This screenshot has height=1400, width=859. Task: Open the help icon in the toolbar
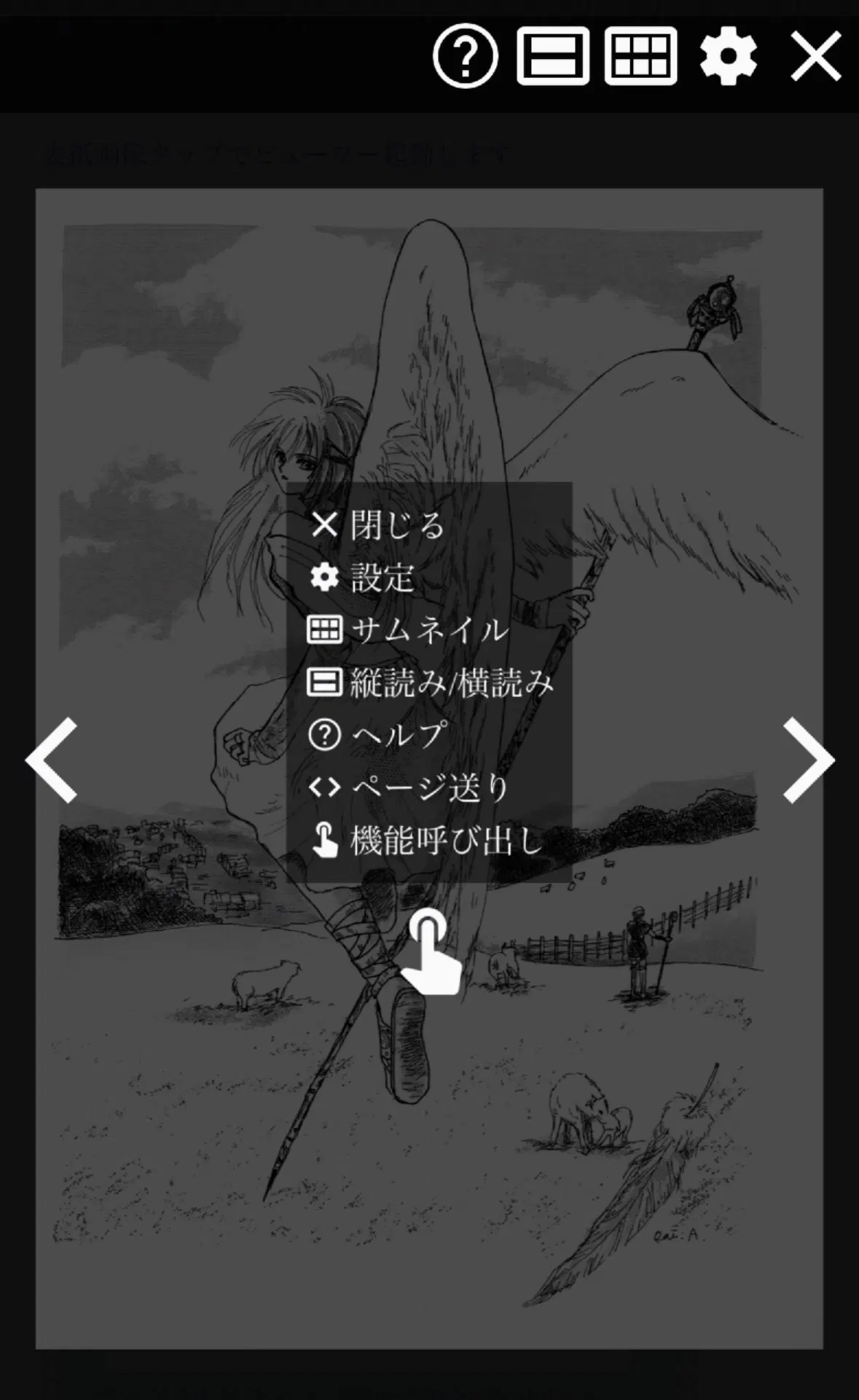click(465, 56)
